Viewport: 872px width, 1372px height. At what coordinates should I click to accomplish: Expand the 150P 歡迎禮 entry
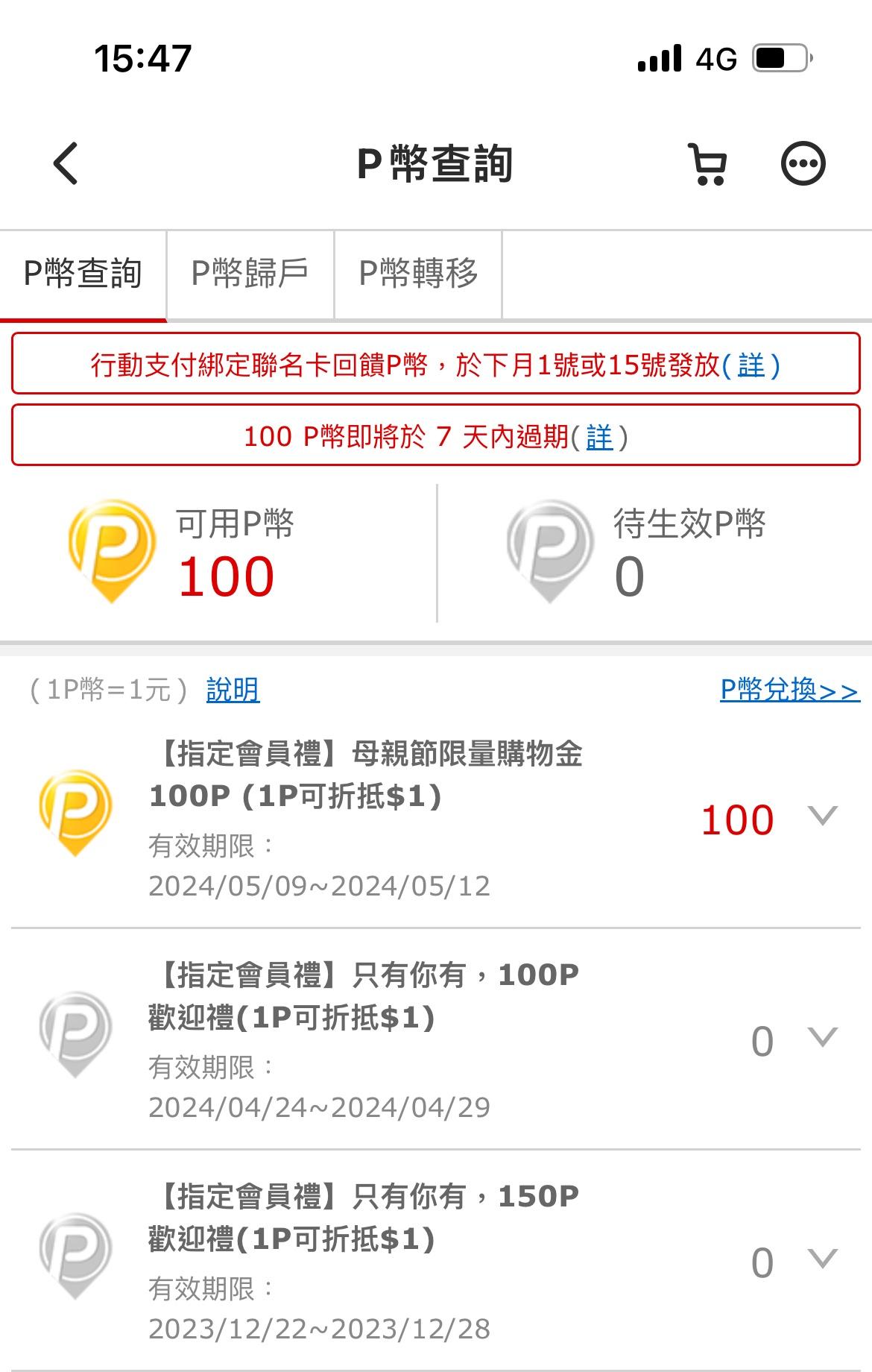[x=823, y=1259]
